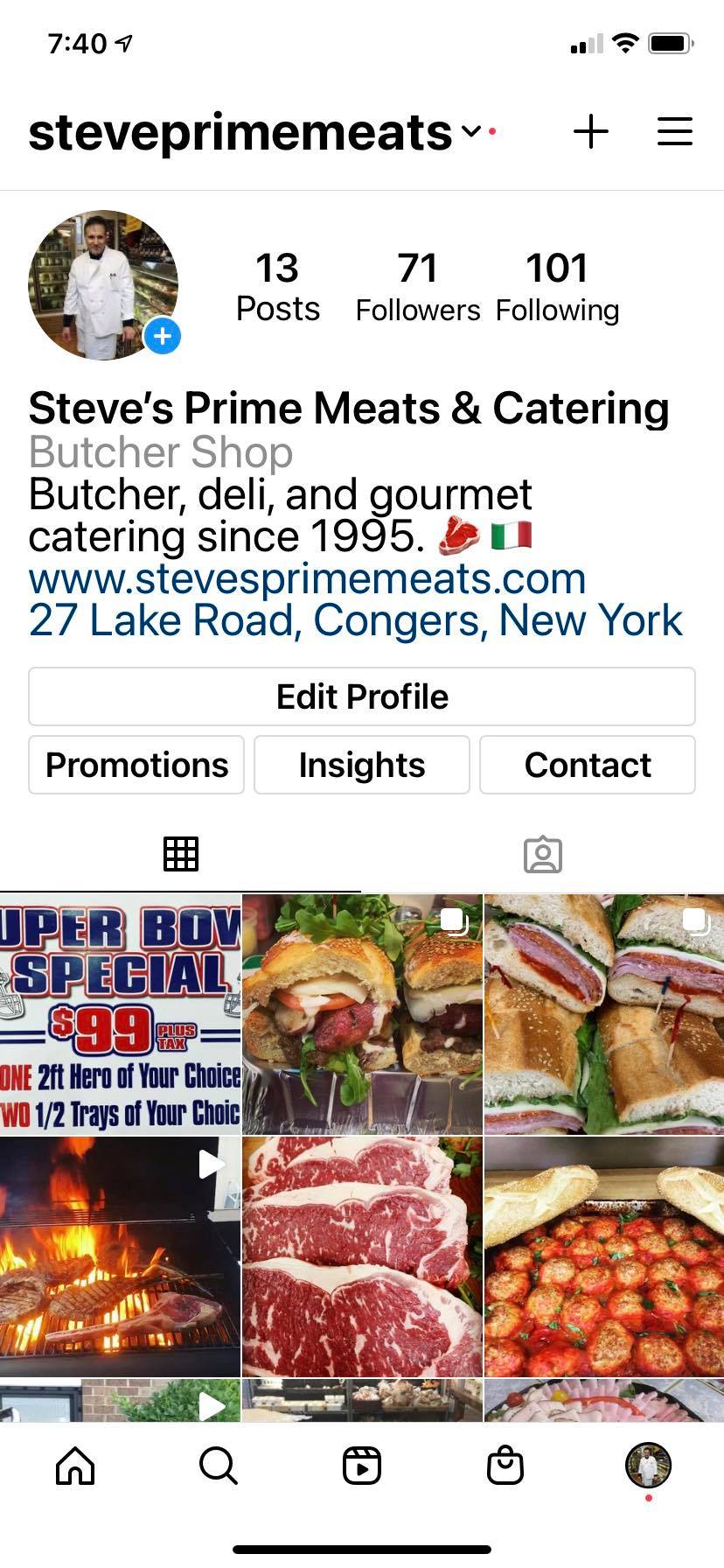The image size is (724, 1568).
Task: View the 71 Followers list
Action: (x=417, y=287)
